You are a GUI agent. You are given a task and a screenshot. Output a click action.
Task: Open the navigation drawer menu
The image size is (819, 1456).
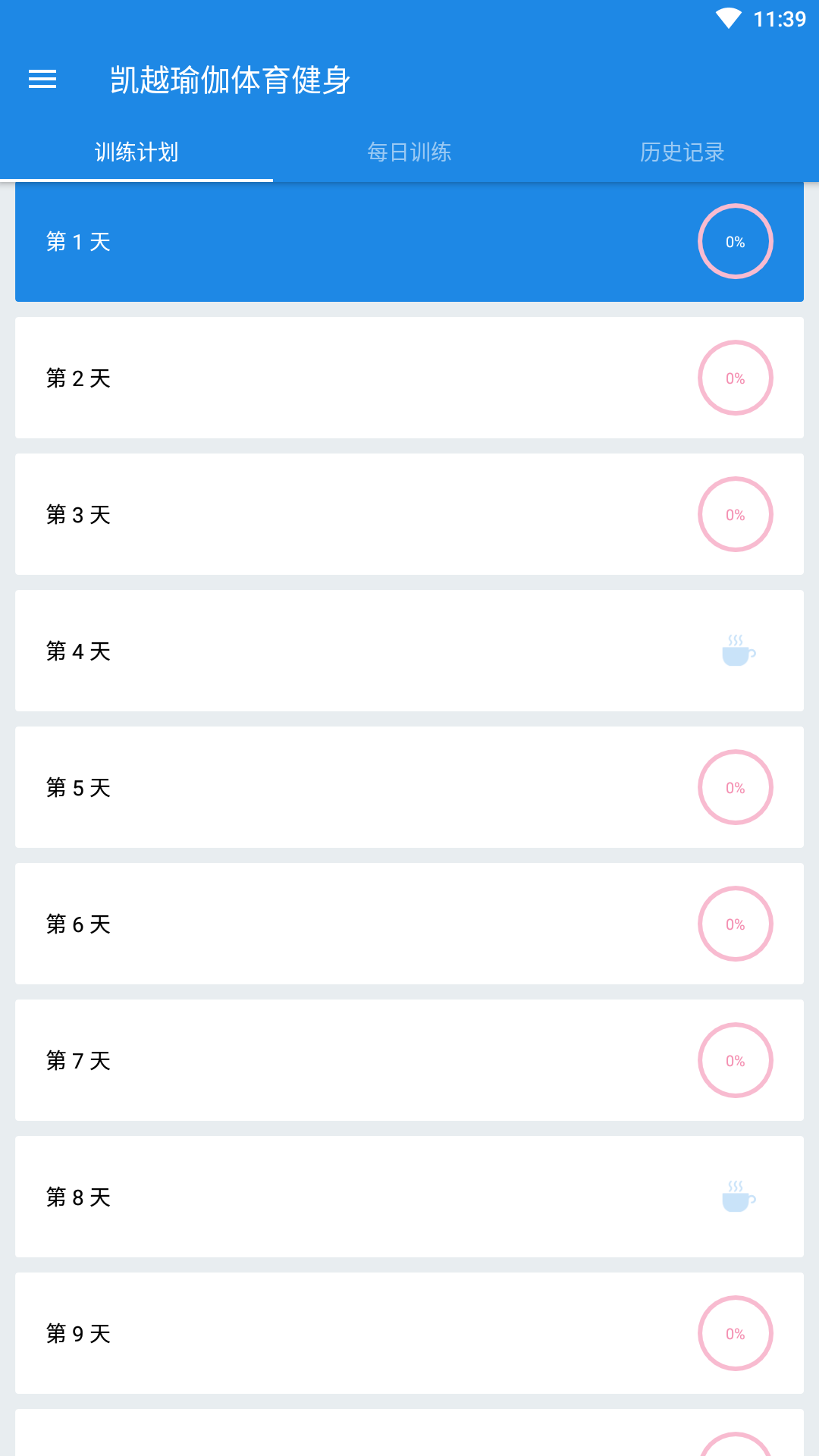pyautogui.click(x=42, y=79)
